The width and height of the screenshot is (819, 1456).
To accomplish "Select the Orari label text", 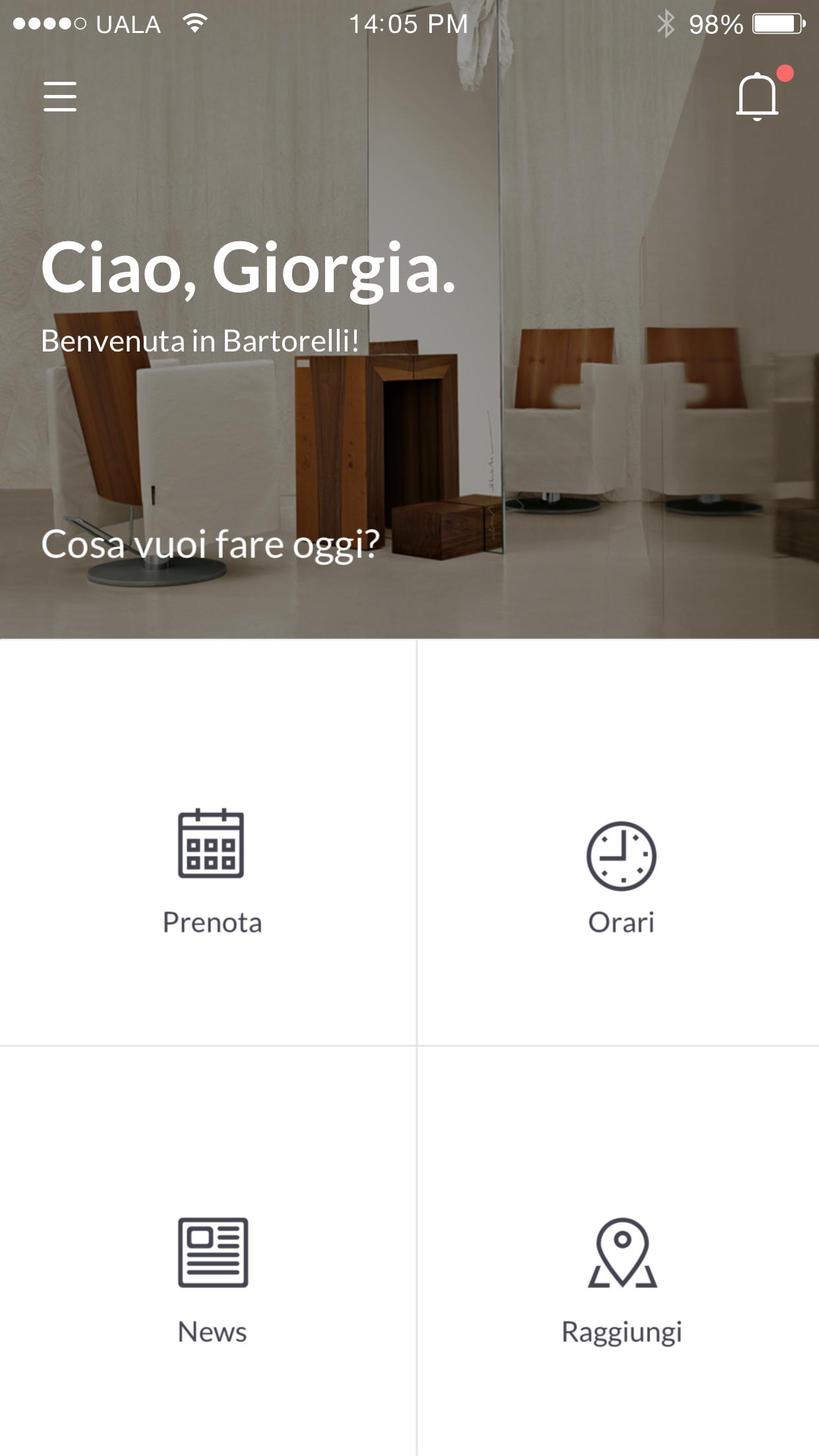I will pyautogui.click(x=621, y=923).
